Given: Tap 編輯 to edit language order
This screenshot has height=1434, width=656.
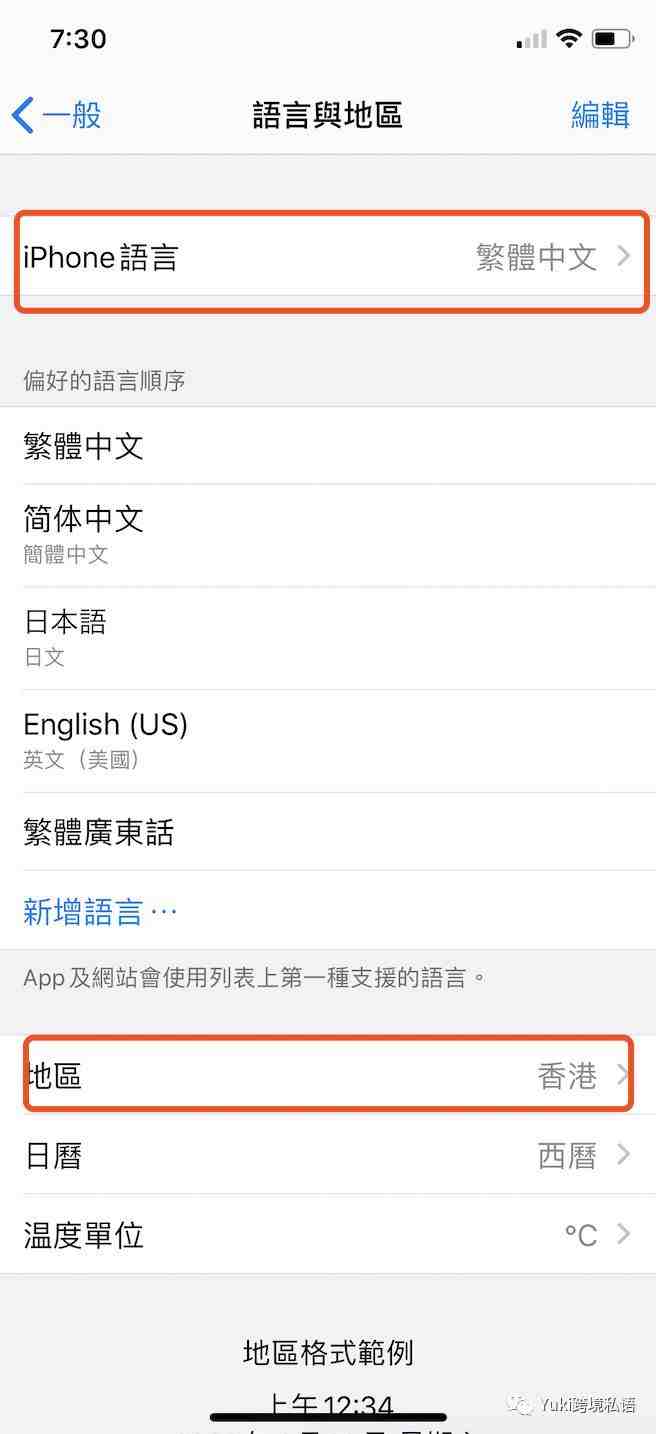Looking at the screenshot, I should (600, 115).
